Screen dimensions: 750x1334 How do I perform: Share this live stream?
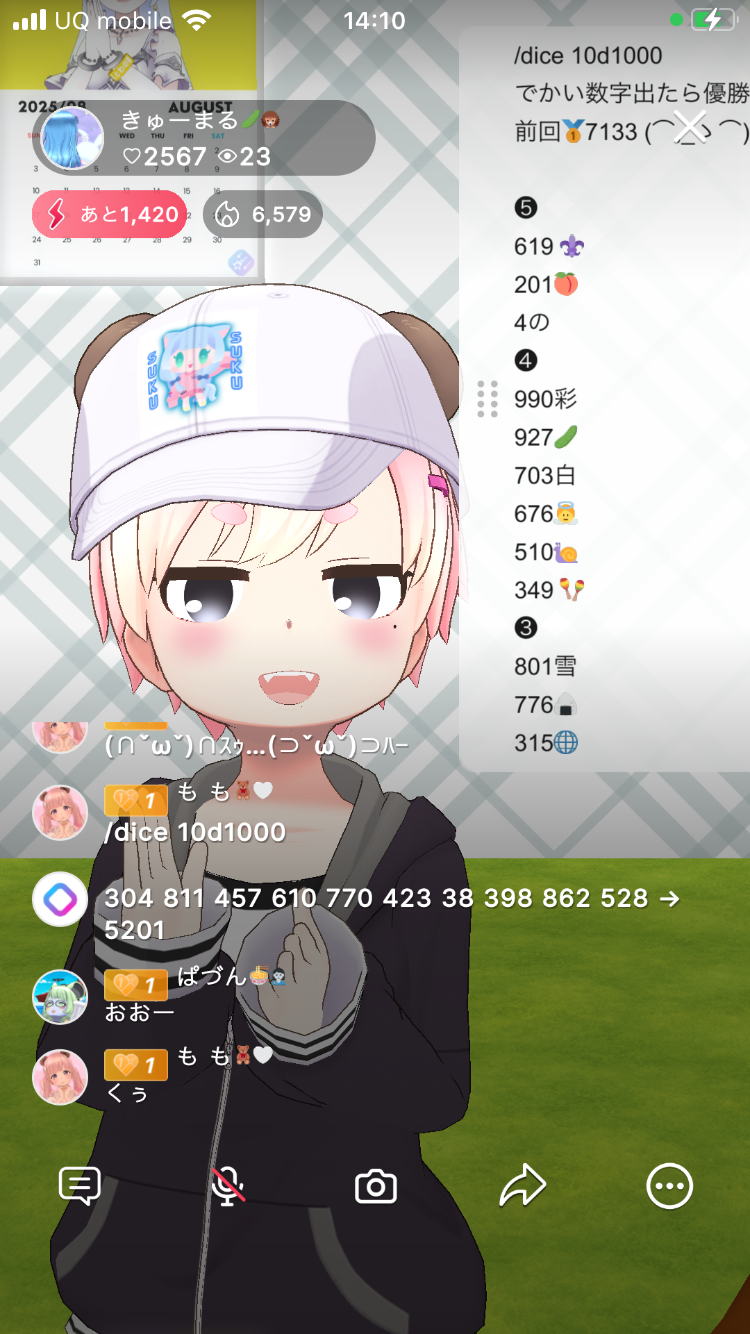click(x=523, y=1187)
